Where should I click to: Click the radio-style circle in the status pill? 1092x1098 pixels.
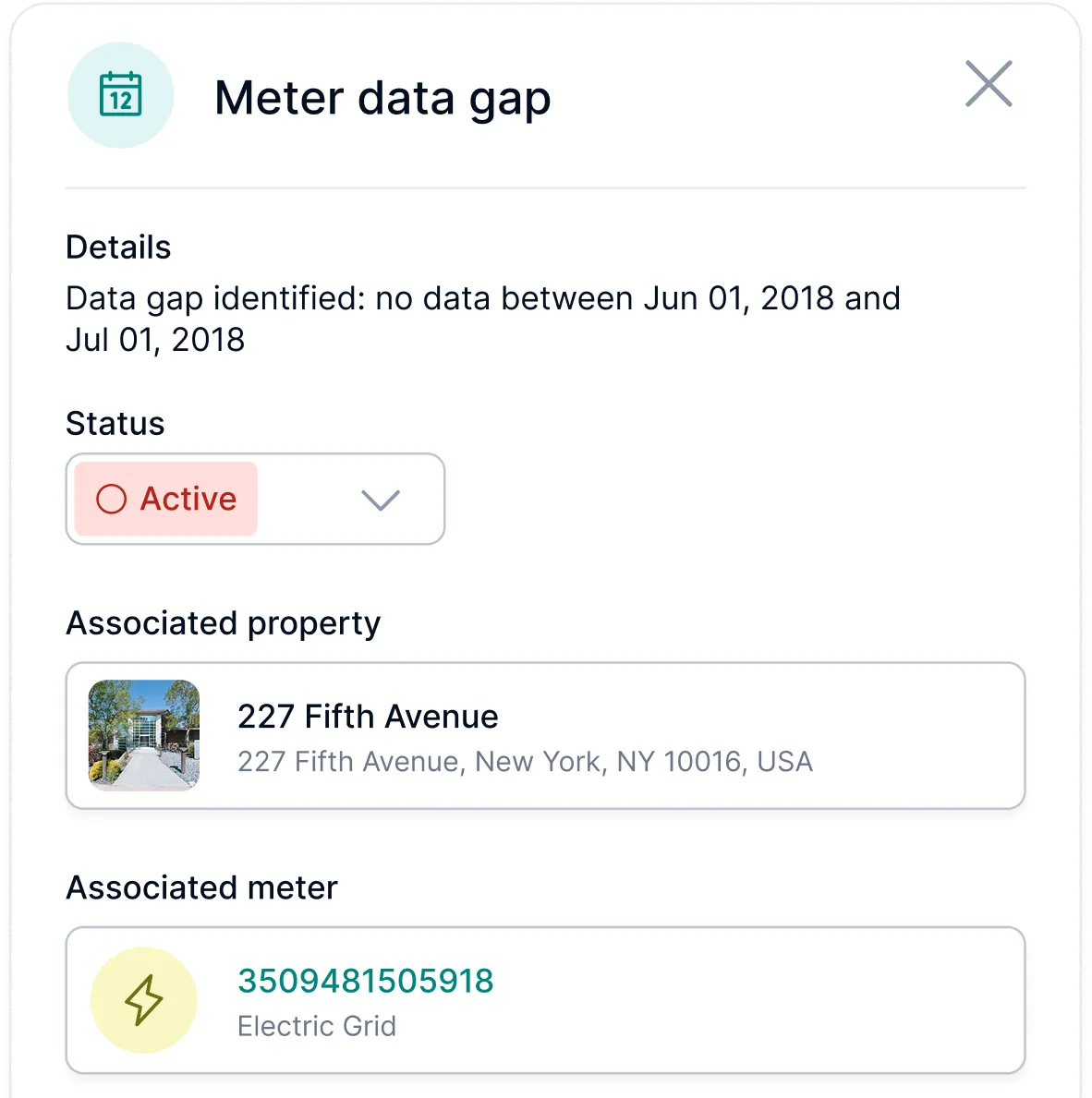tap(111, 499)
